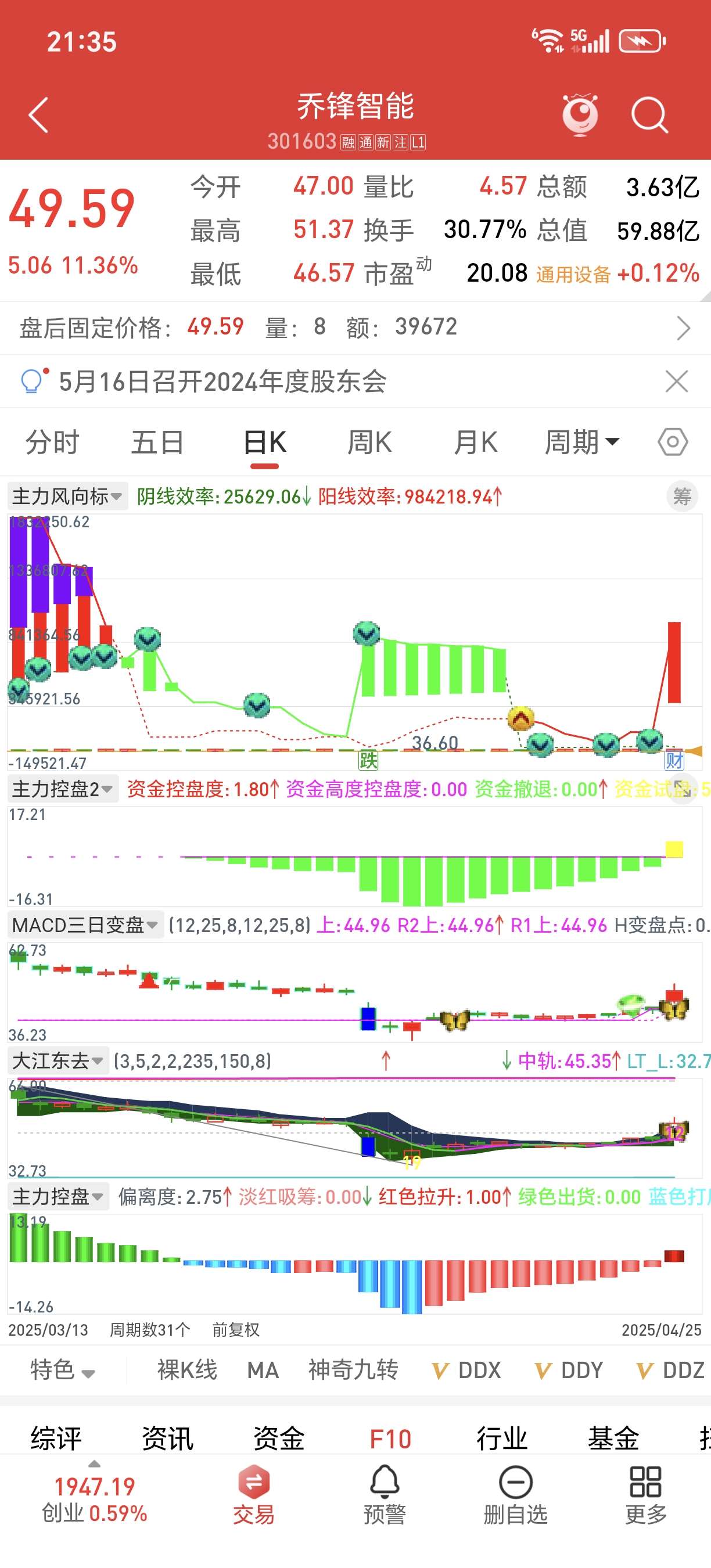Go back using the top-left arrow
The height and width of the screenshot is (1568, 711).
tap(38, 115)
